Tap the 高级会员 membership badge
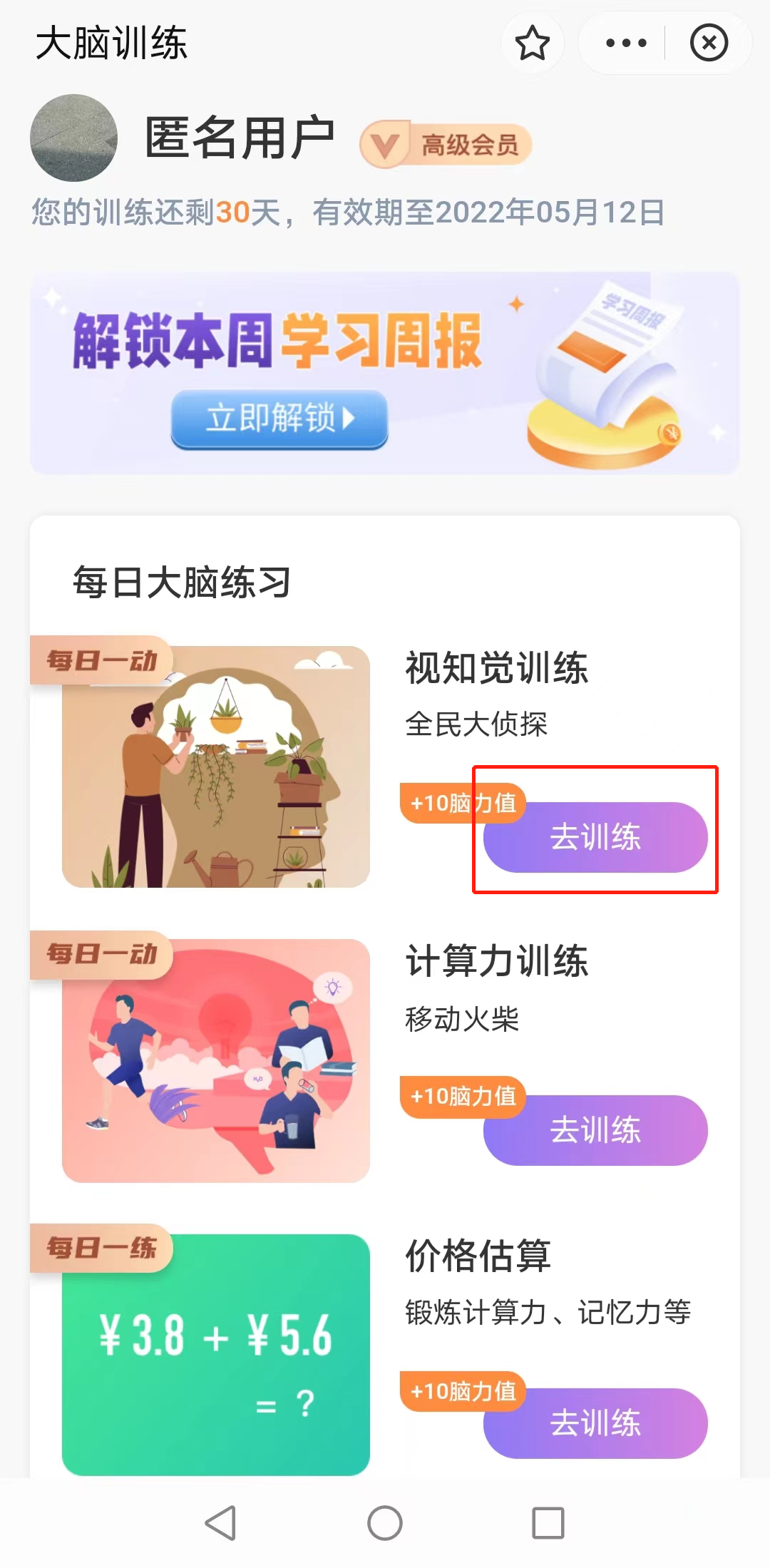 pyautogui.click(x=446, y=145)
